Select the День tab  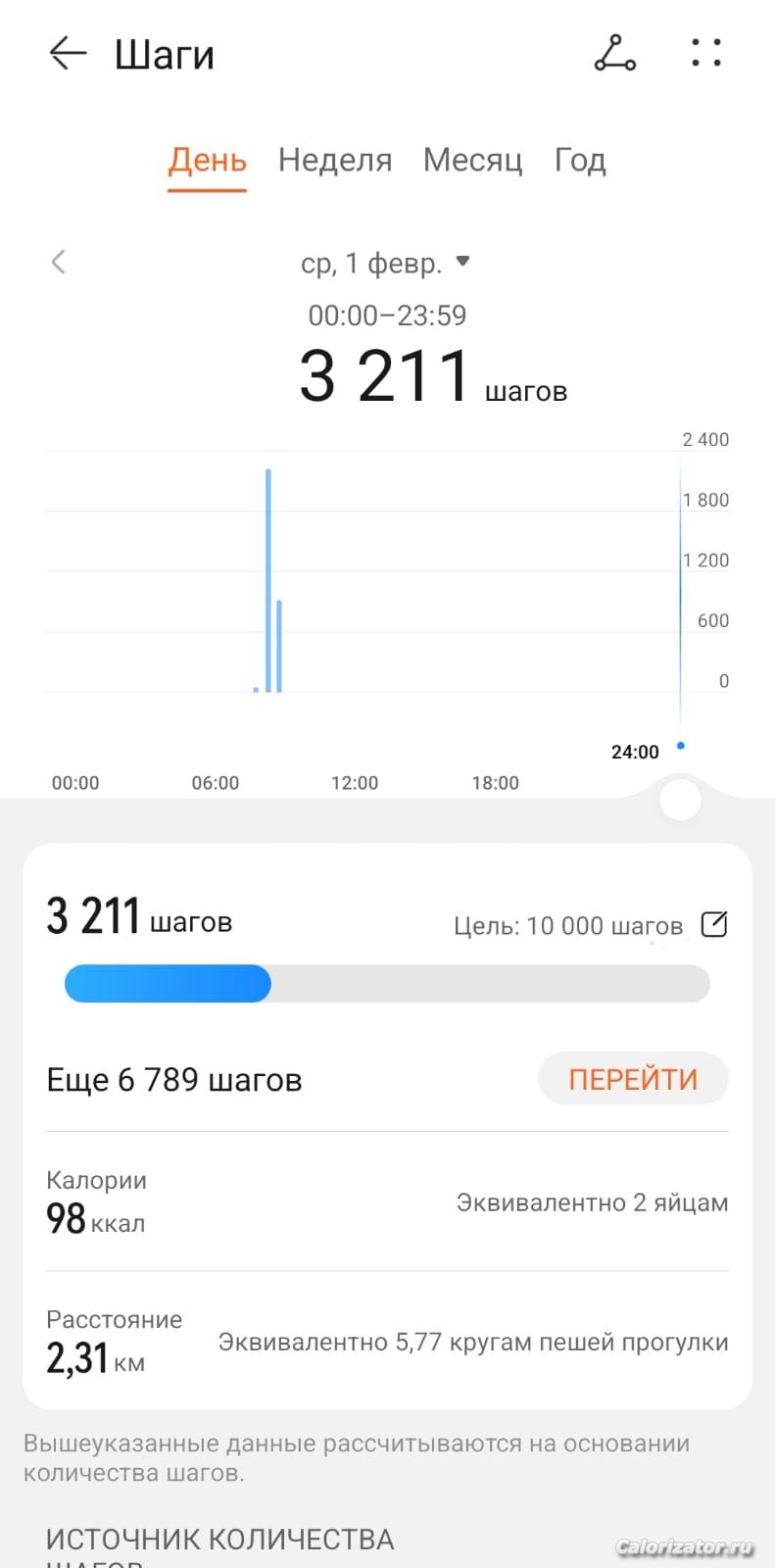(x=207, y=161)
